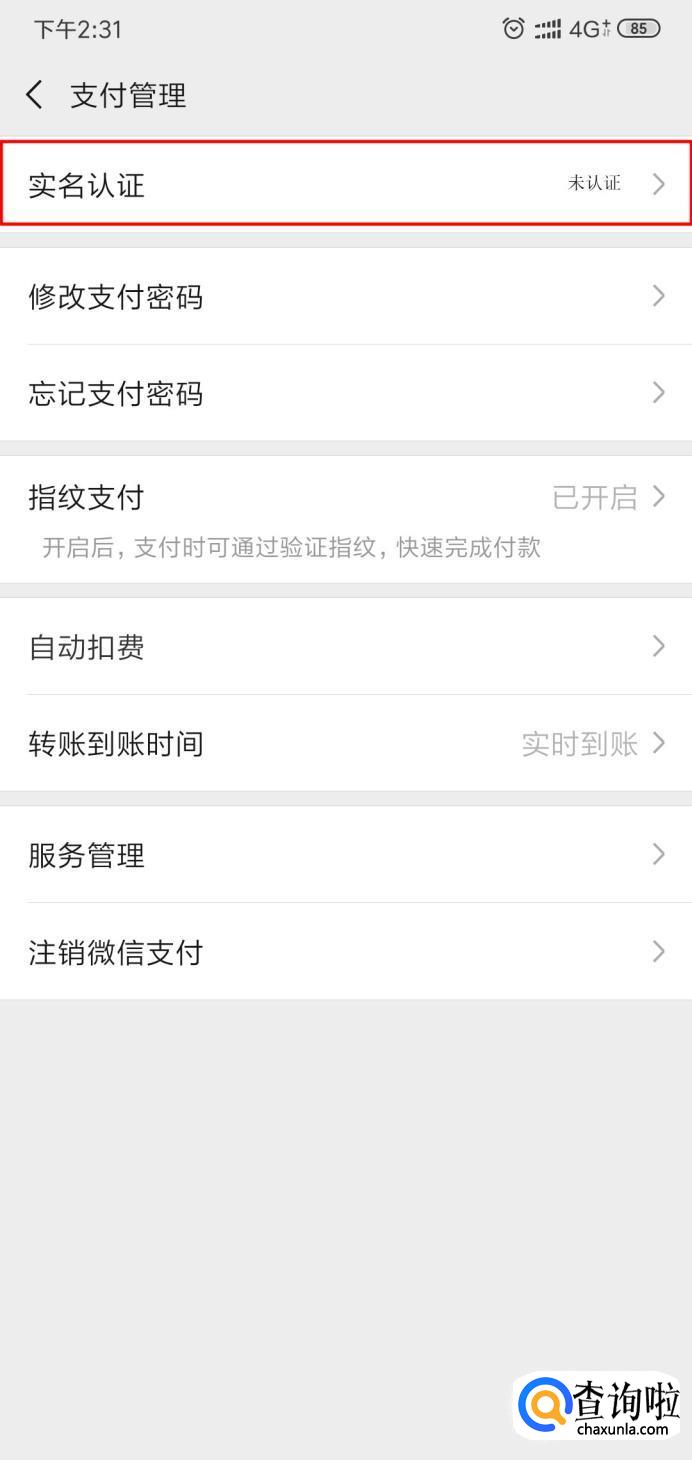Open 指纹支付 settings
Screen dimensions: 692x1460
pos(345,518)
